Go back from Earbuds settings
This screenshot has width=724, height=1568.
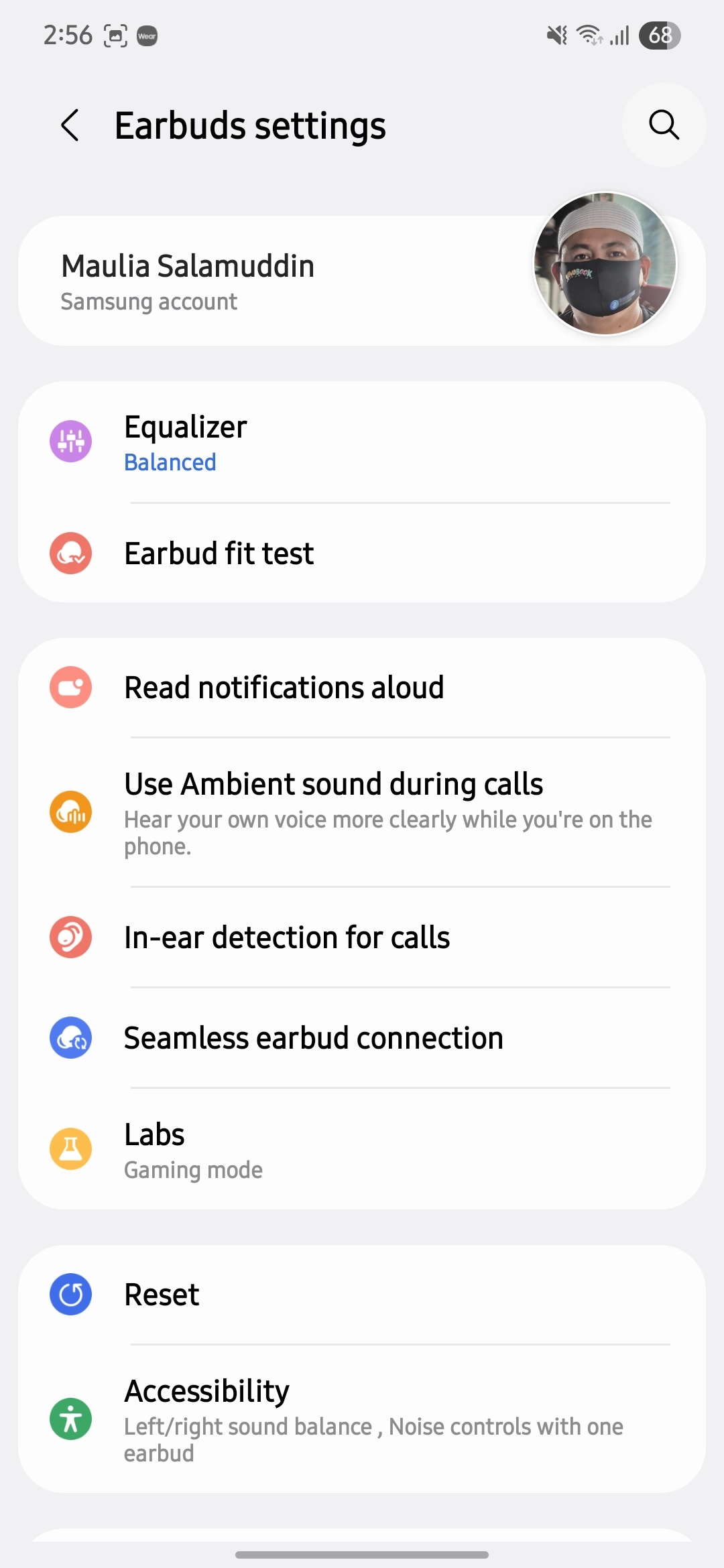coord(70,125)
